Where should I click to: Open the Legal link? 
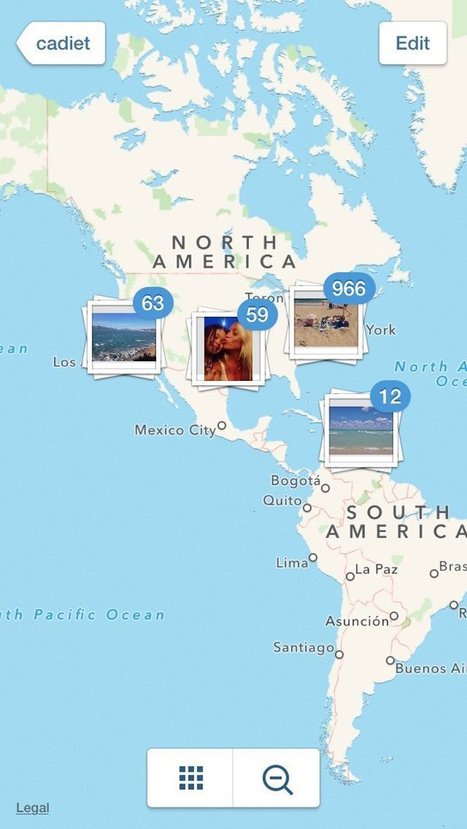pyautogui.click(x=32, y=808)
